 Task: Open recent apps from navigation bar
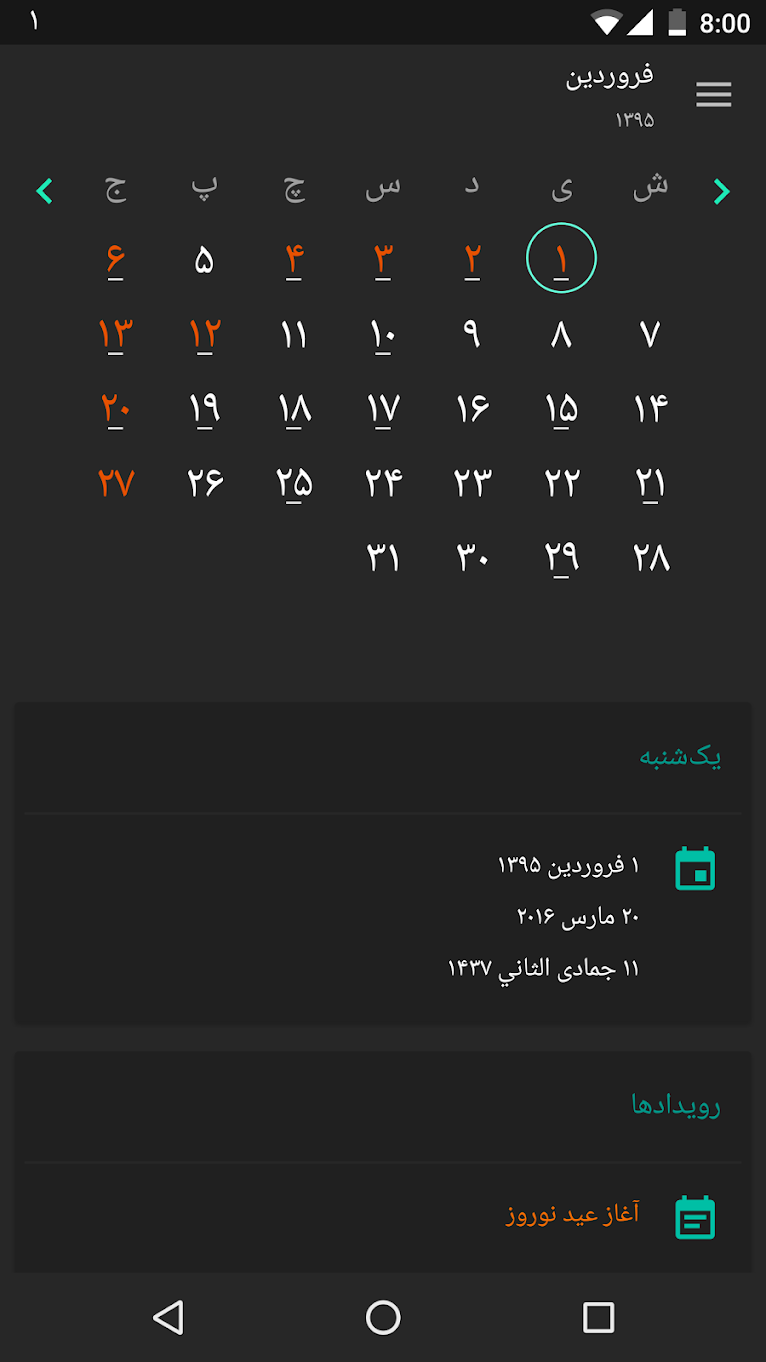[598, 1317]
